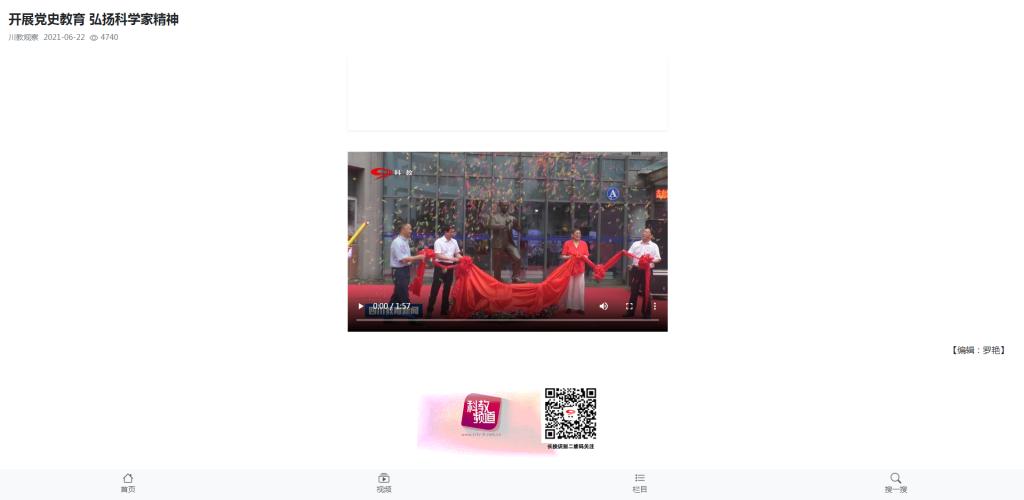Open the 栏目 tab
1024x500 pixels.
tap(640, 483)
